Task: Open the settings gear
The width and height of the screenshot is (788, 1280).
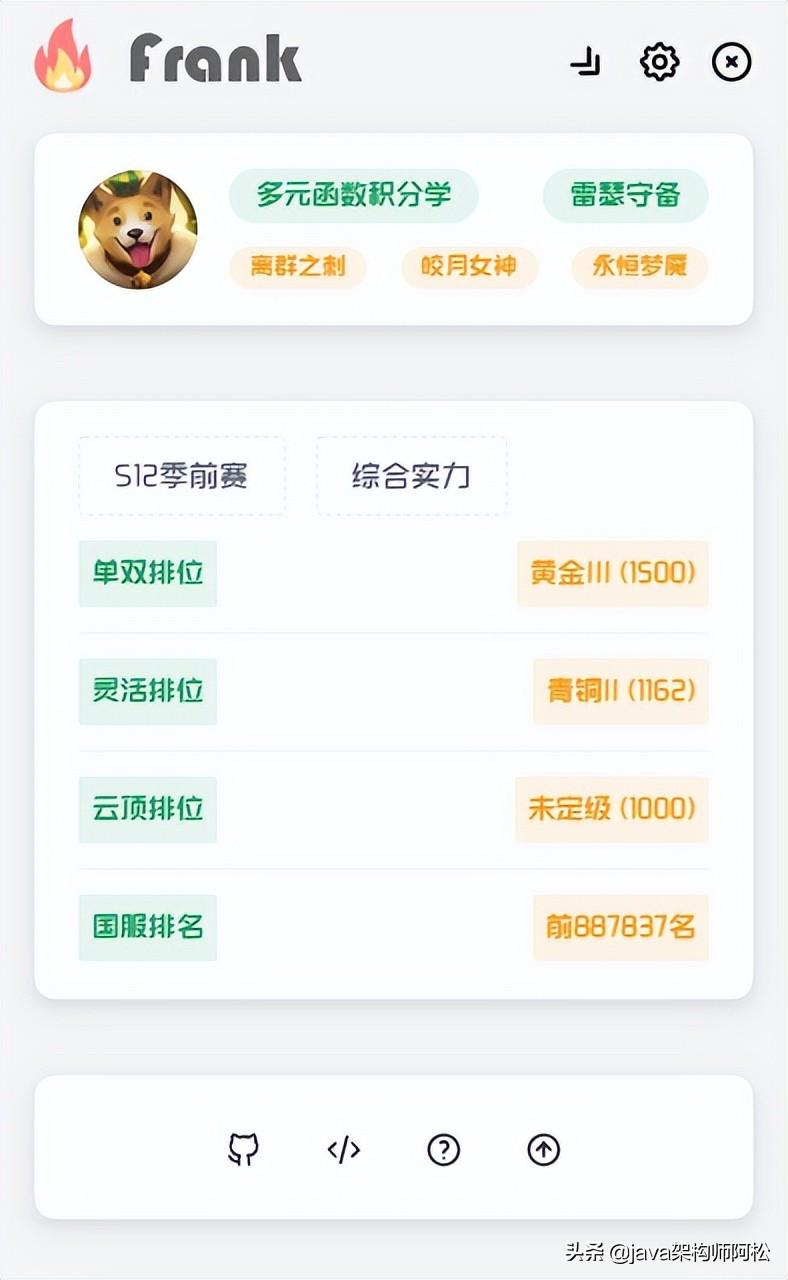Action: pos(659,62)
